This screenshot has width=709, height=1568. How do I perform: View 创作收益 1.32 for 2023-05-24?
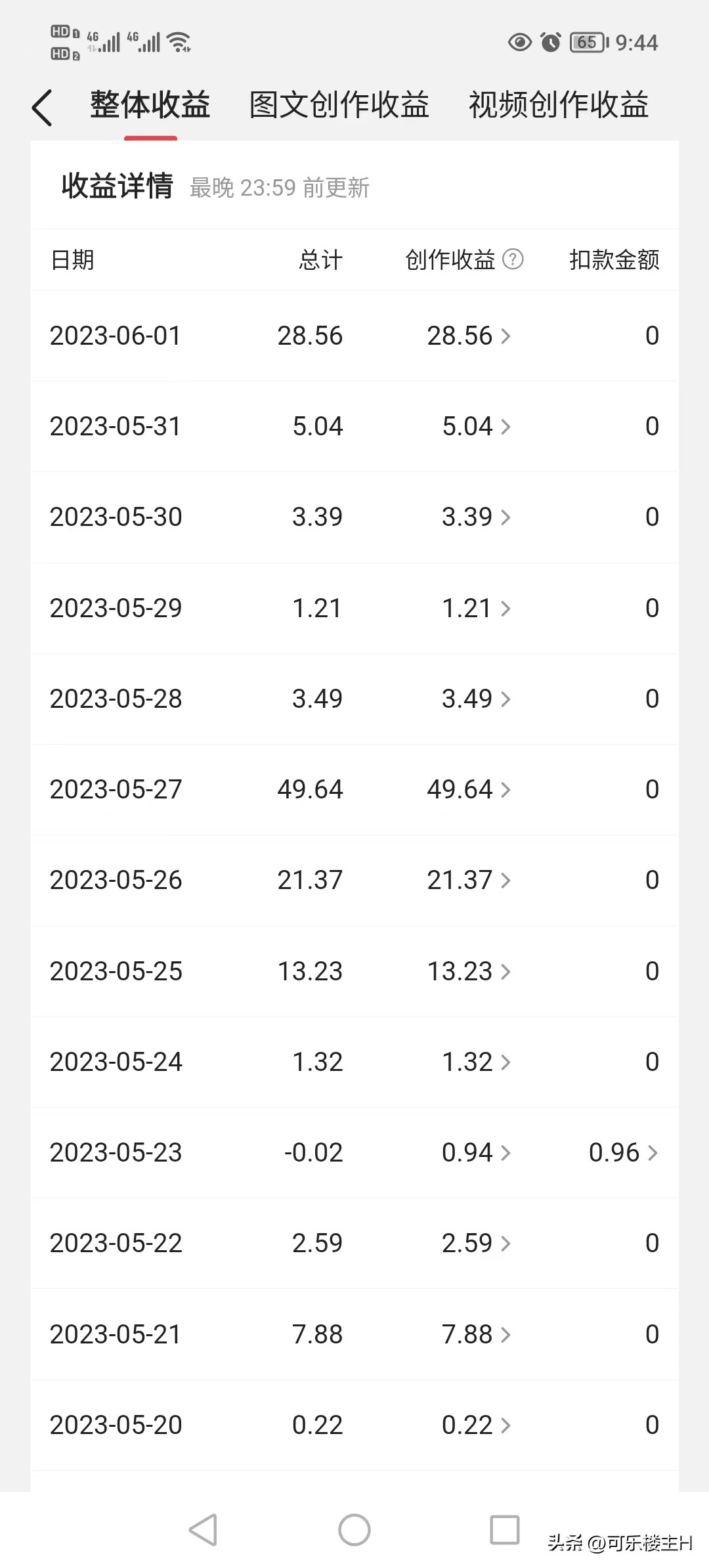(476, 1062)
